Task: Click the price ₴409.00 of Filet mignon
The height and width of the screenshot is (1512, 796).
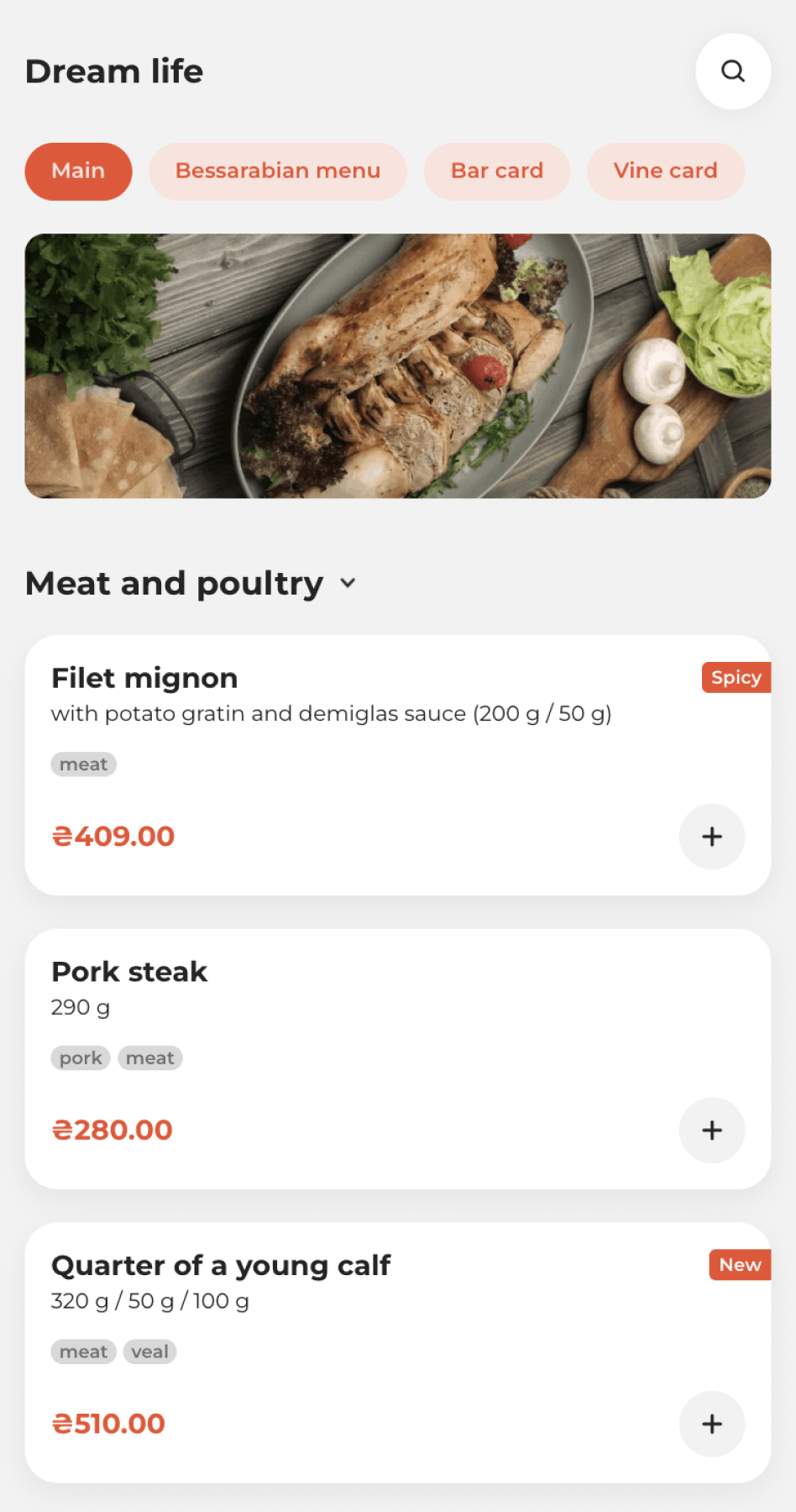Action: 113,837
